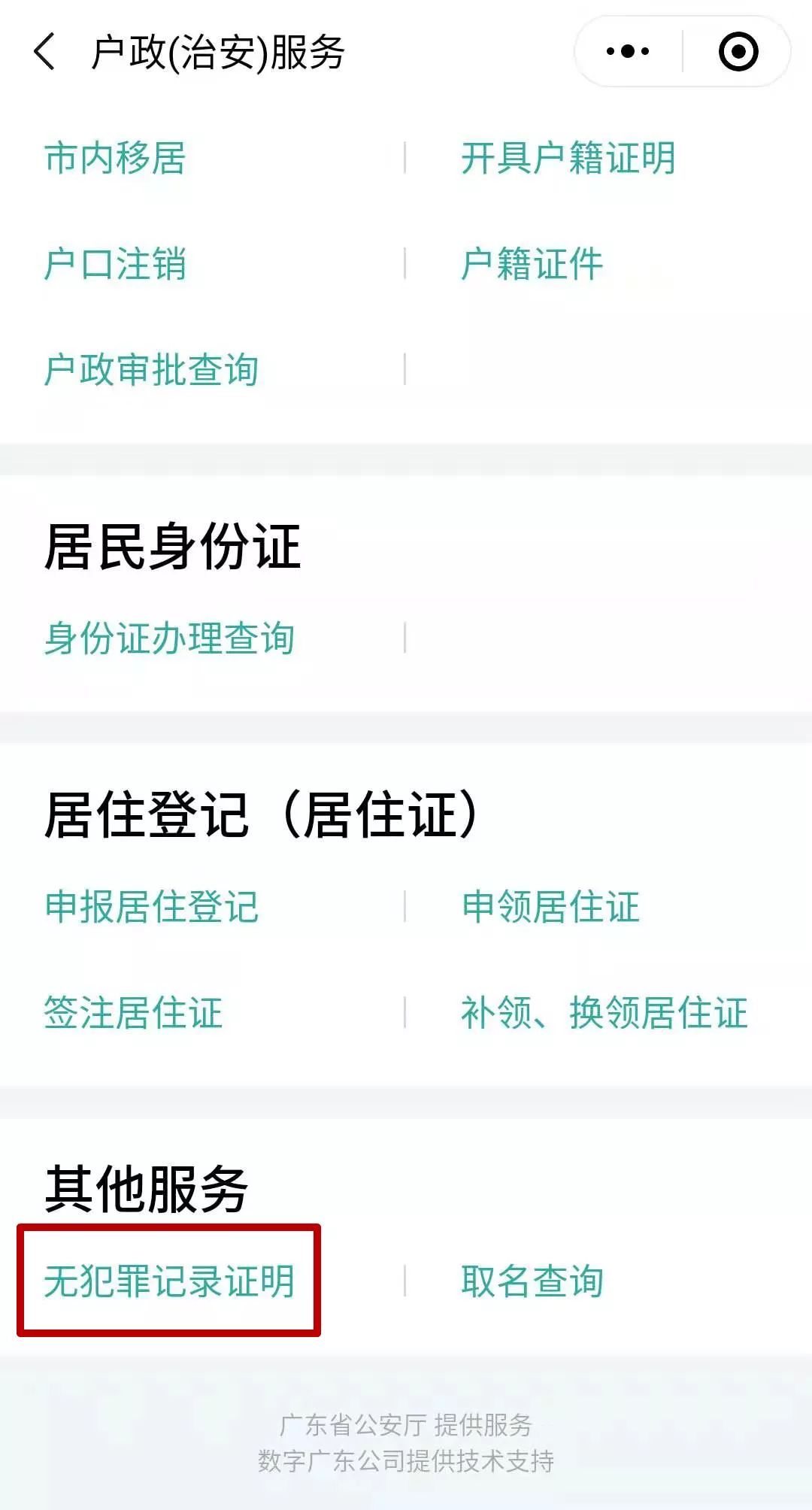Close the mini program via circle icon

tap(738, 52)
